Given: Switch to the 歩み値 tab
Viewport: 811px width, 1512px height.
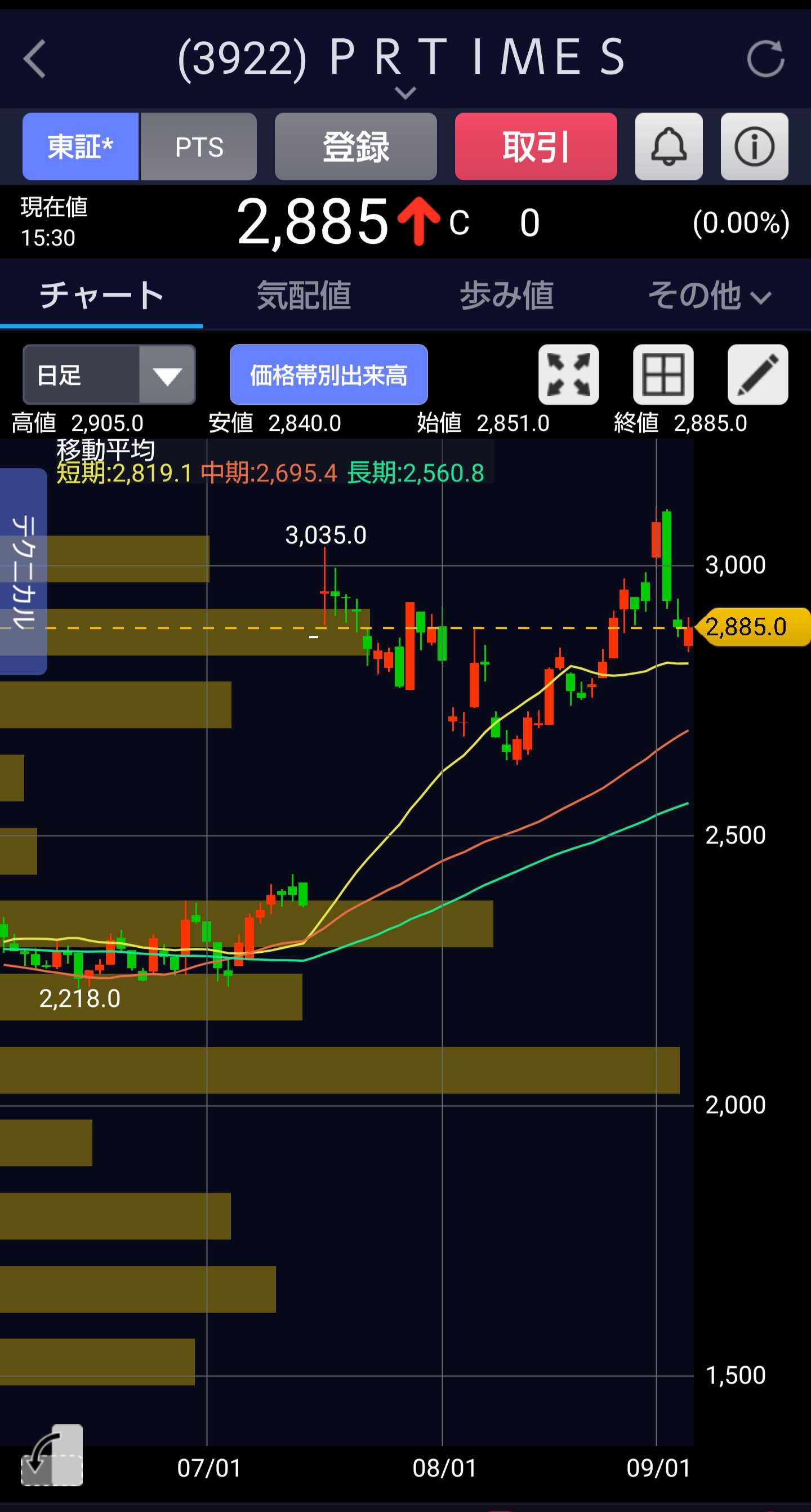Looking at the screenshot, I should (x=506, y=295).
